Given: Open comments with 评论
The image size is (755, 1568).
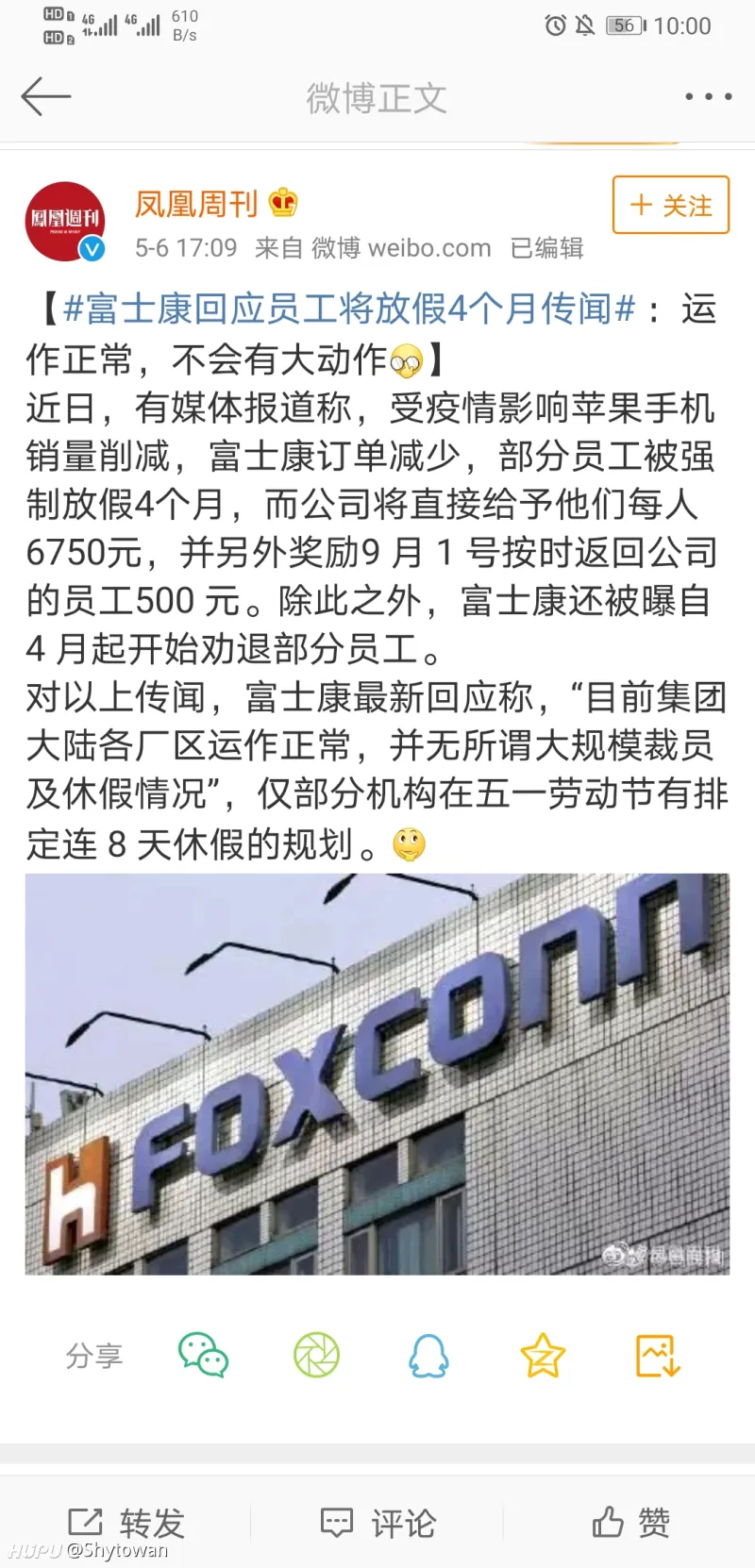Looking at the screenshot, I should coord(377,1522).
